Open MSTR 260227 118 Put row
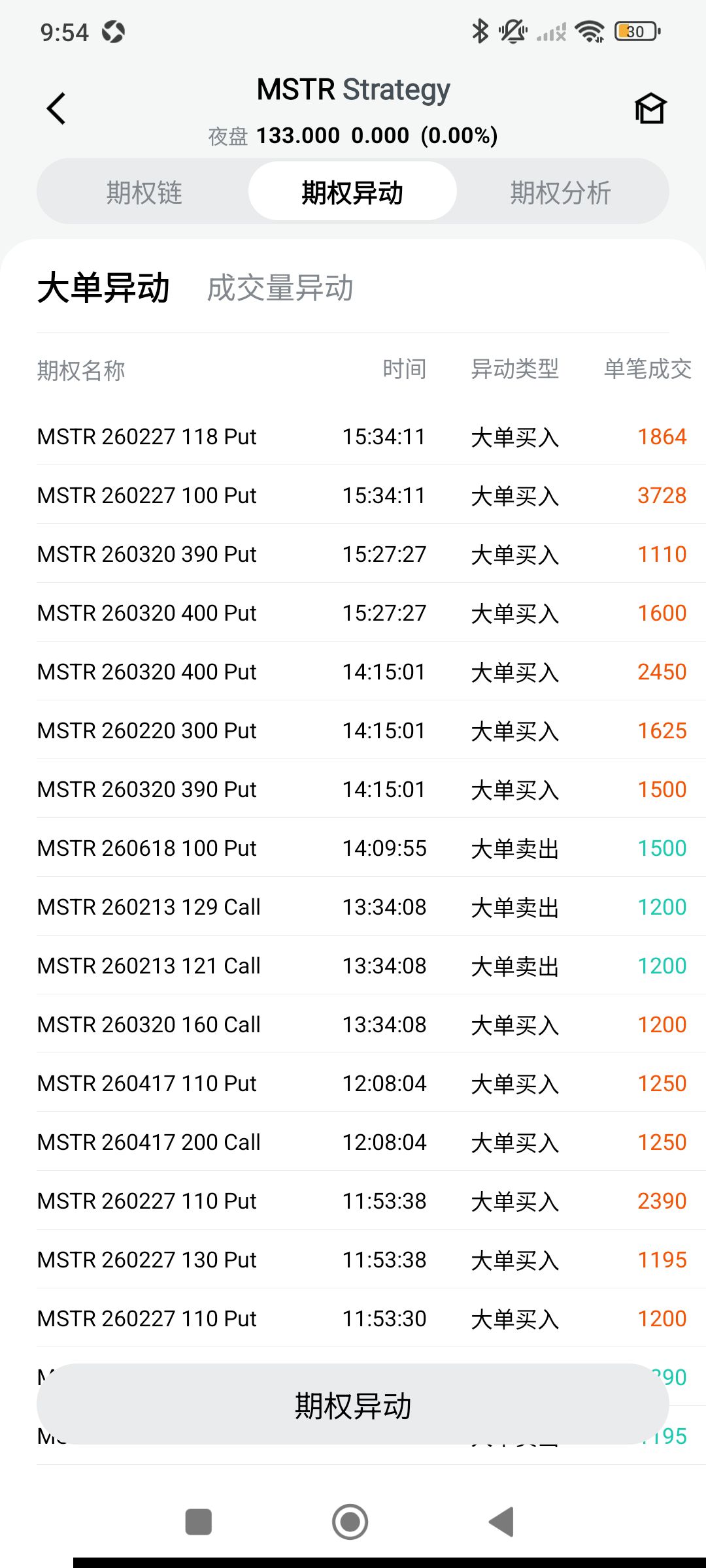The height and width of the screenshot is (1568, 706). pyautogui.click(x=146, y=436)
